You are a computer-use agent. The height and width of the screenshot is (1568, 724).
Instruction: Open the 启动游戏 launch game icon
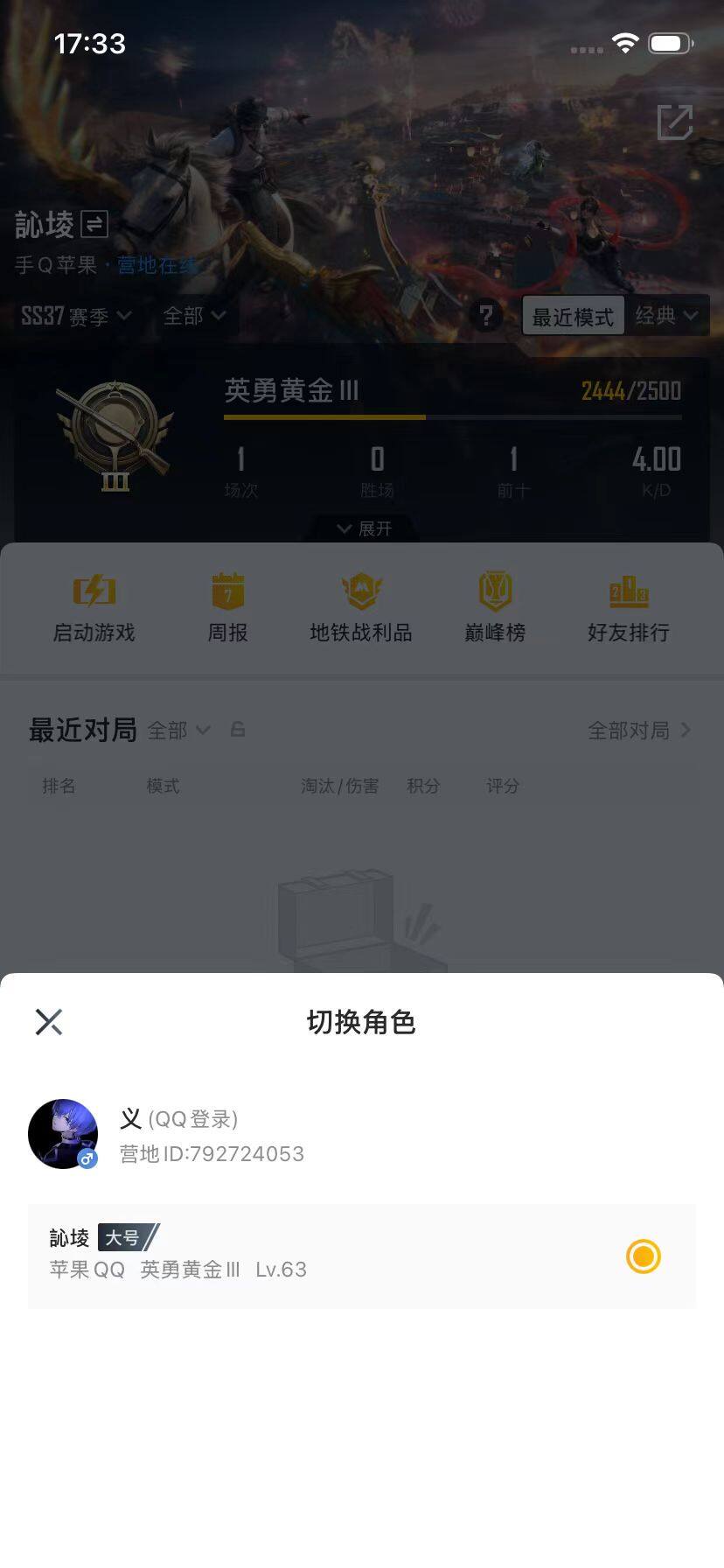coord(92,606)
